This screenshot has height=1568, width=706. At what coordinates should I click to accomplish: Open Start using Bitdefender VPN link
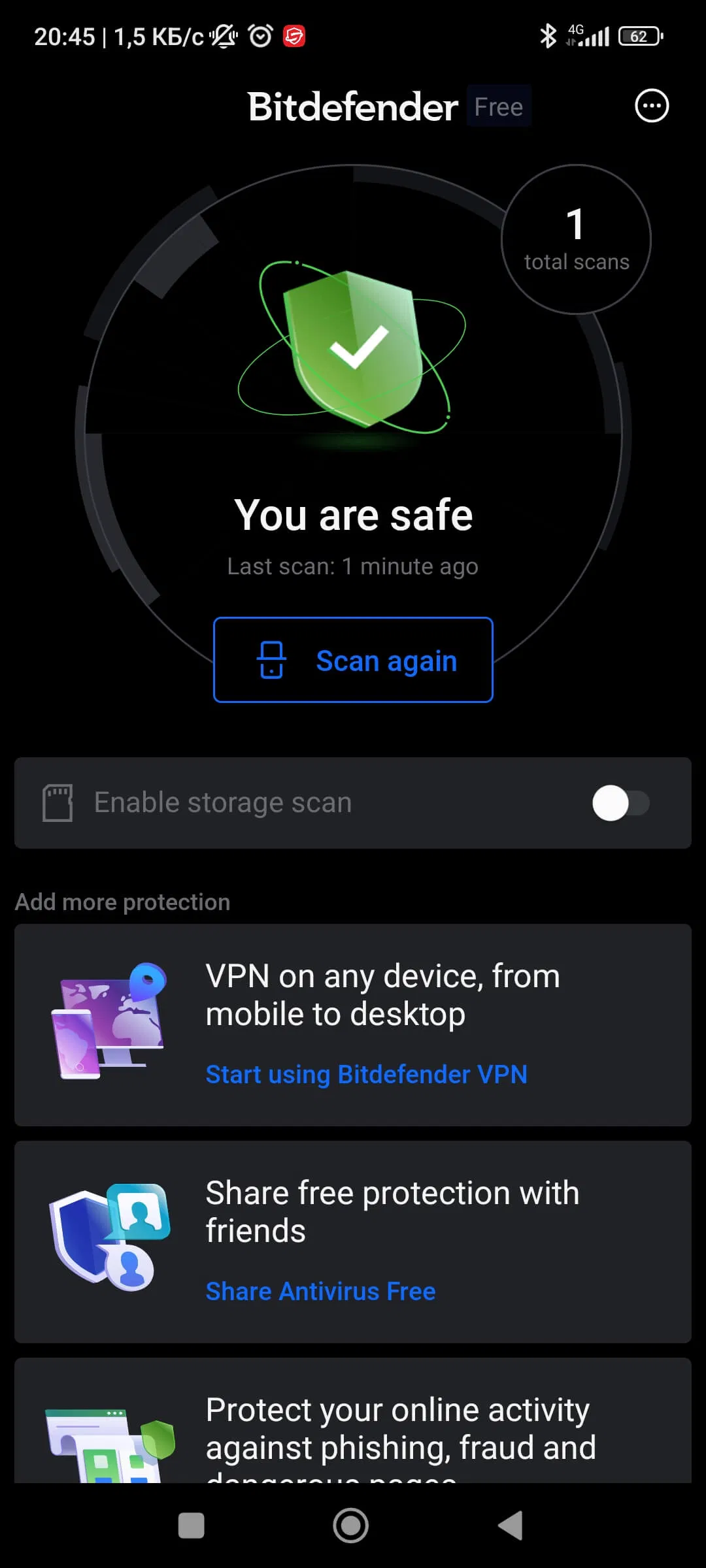click(366, 1075)
